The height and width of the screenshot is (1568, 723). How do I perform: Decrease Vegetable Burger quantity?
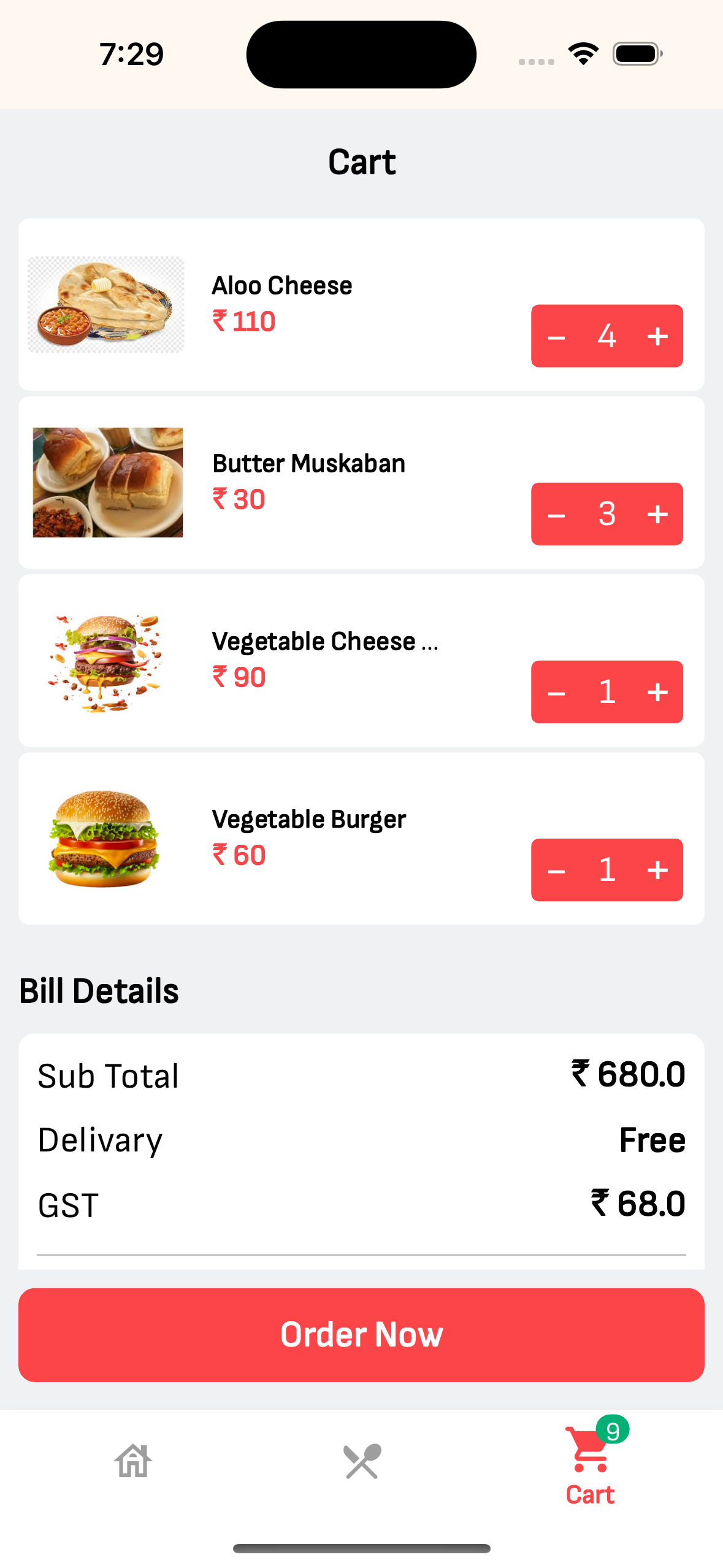tap(556, 870)
